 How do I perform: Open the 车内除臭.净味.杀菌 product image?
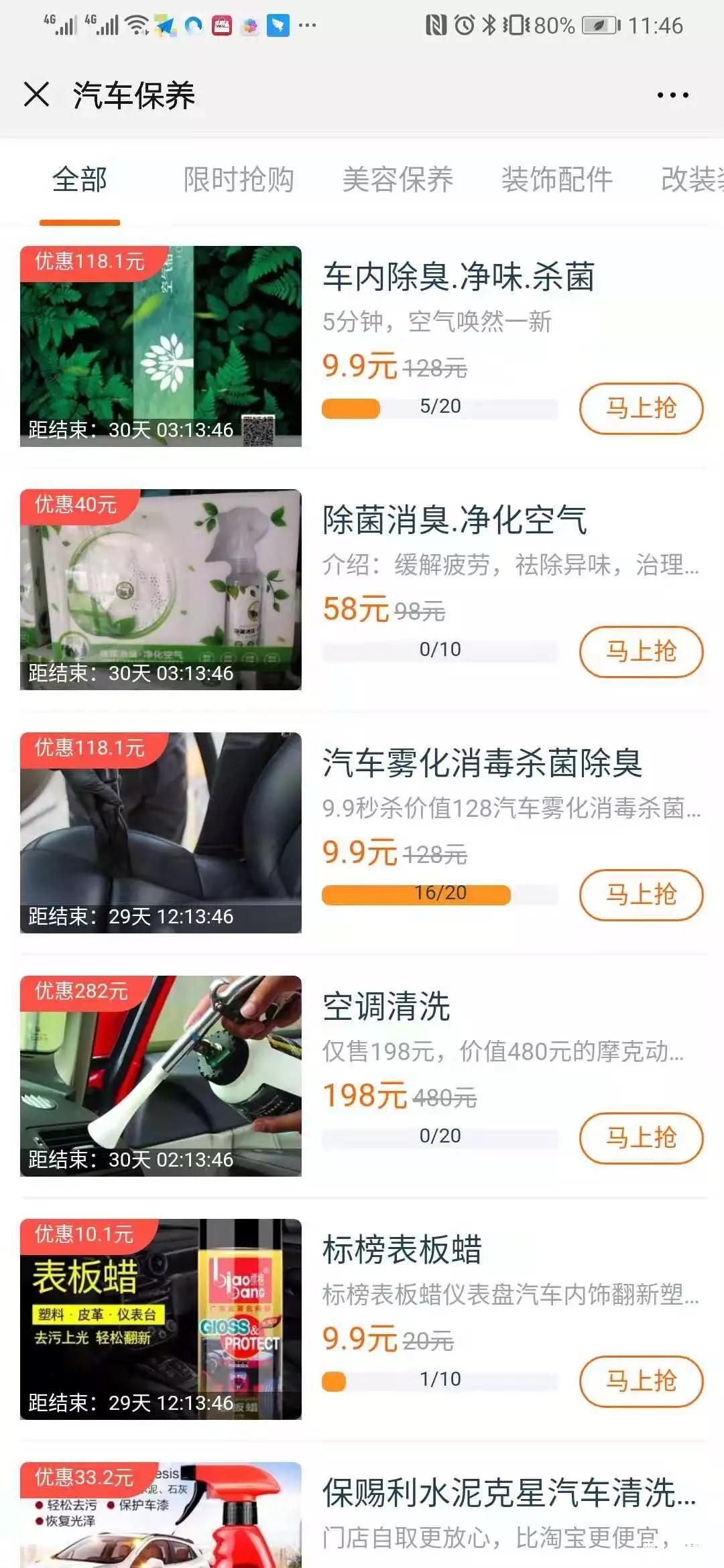point(161,346)
